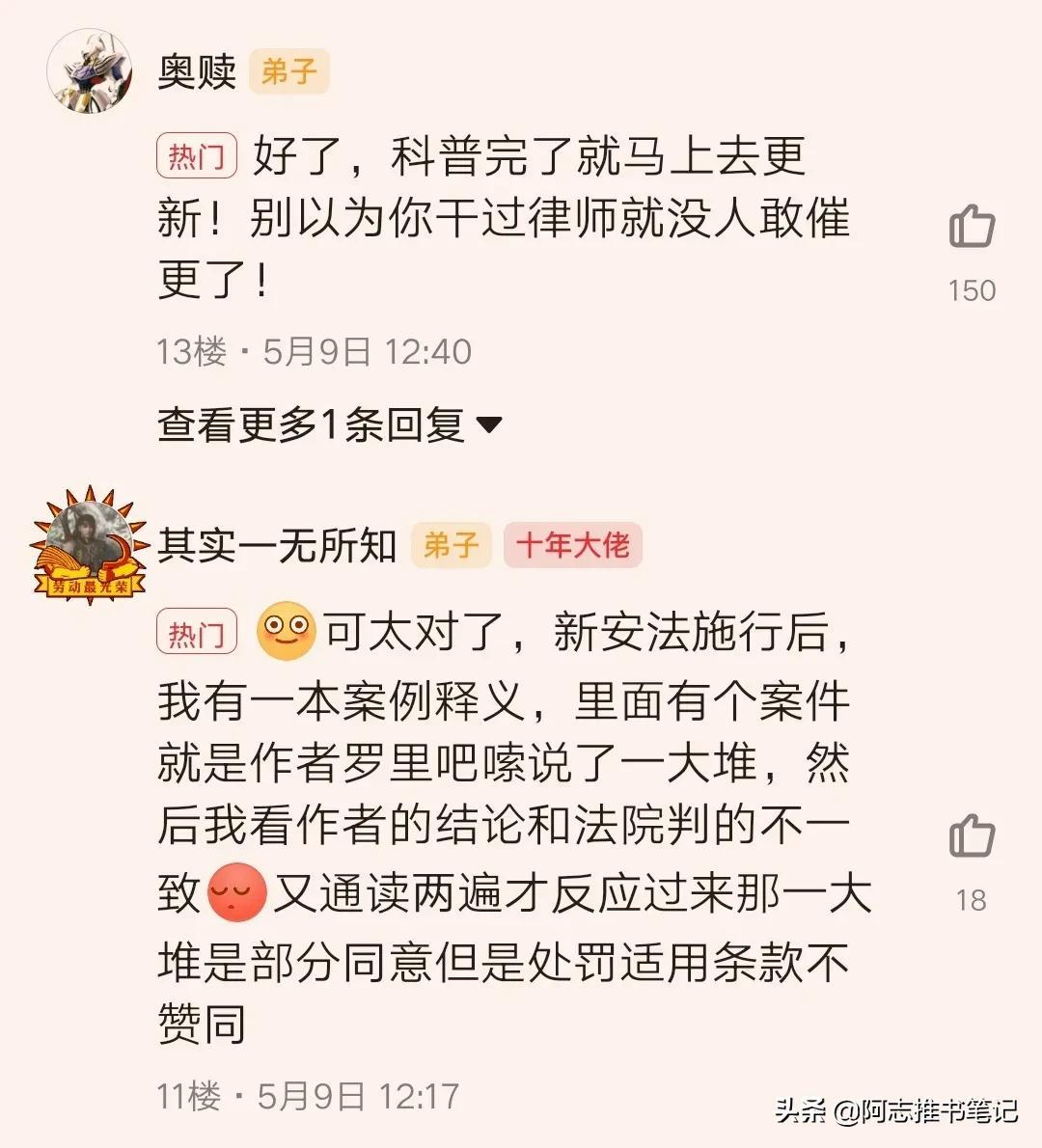Like 其实一无所知's comment
The width and height of the screenshot is (1042, 1148).
pos(972,836)
